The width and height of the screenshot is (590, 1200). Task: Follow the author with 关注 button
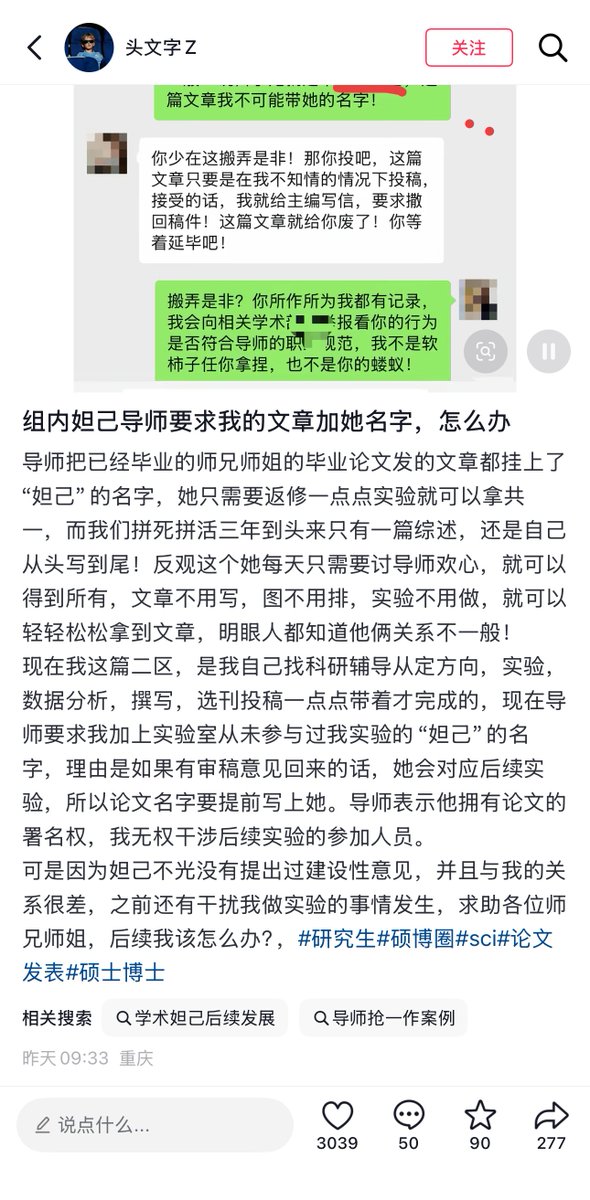[469, 47]
